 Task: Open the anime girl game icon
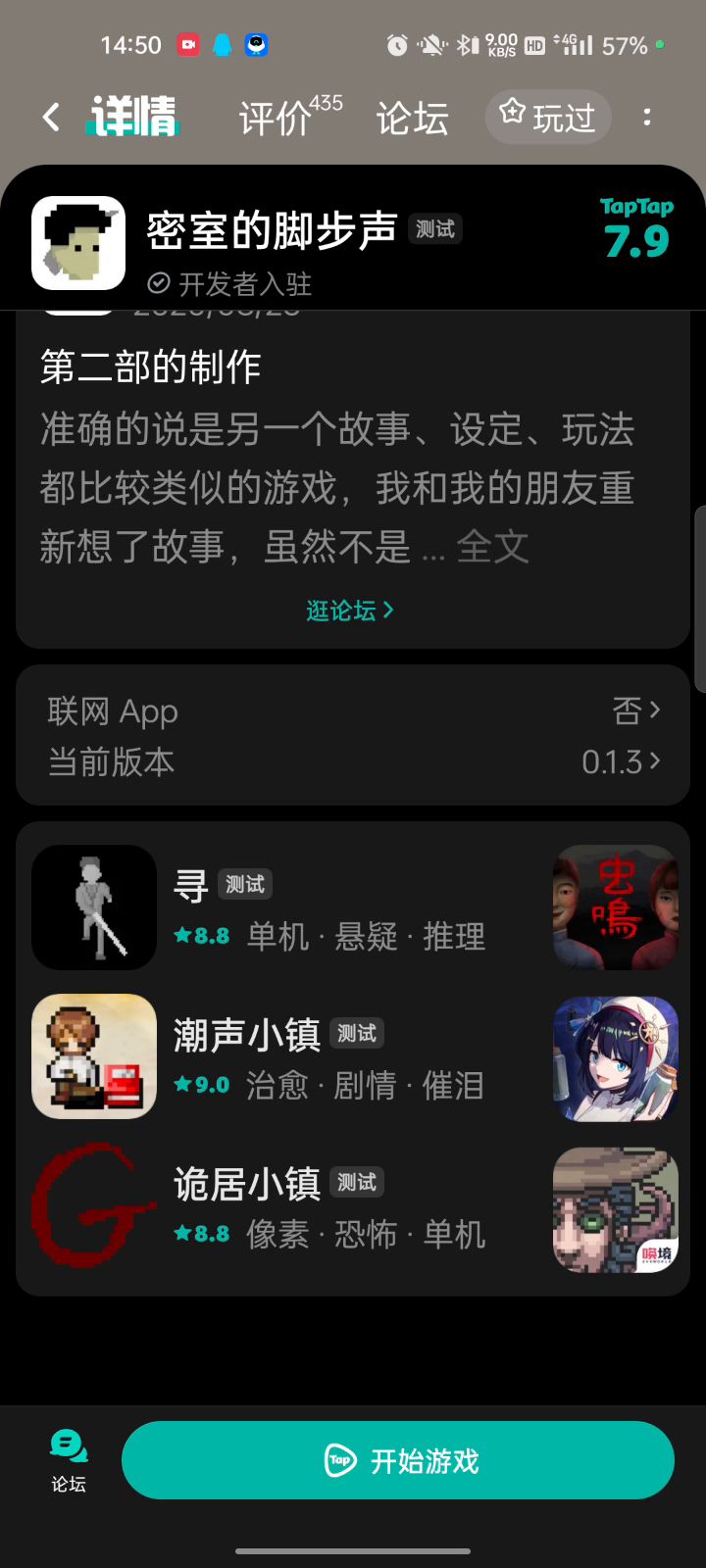[x=615, y=1057]
